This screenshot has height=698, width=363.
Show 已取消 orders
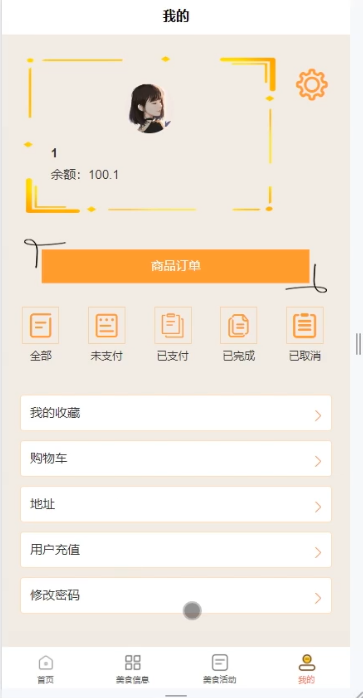305,335
